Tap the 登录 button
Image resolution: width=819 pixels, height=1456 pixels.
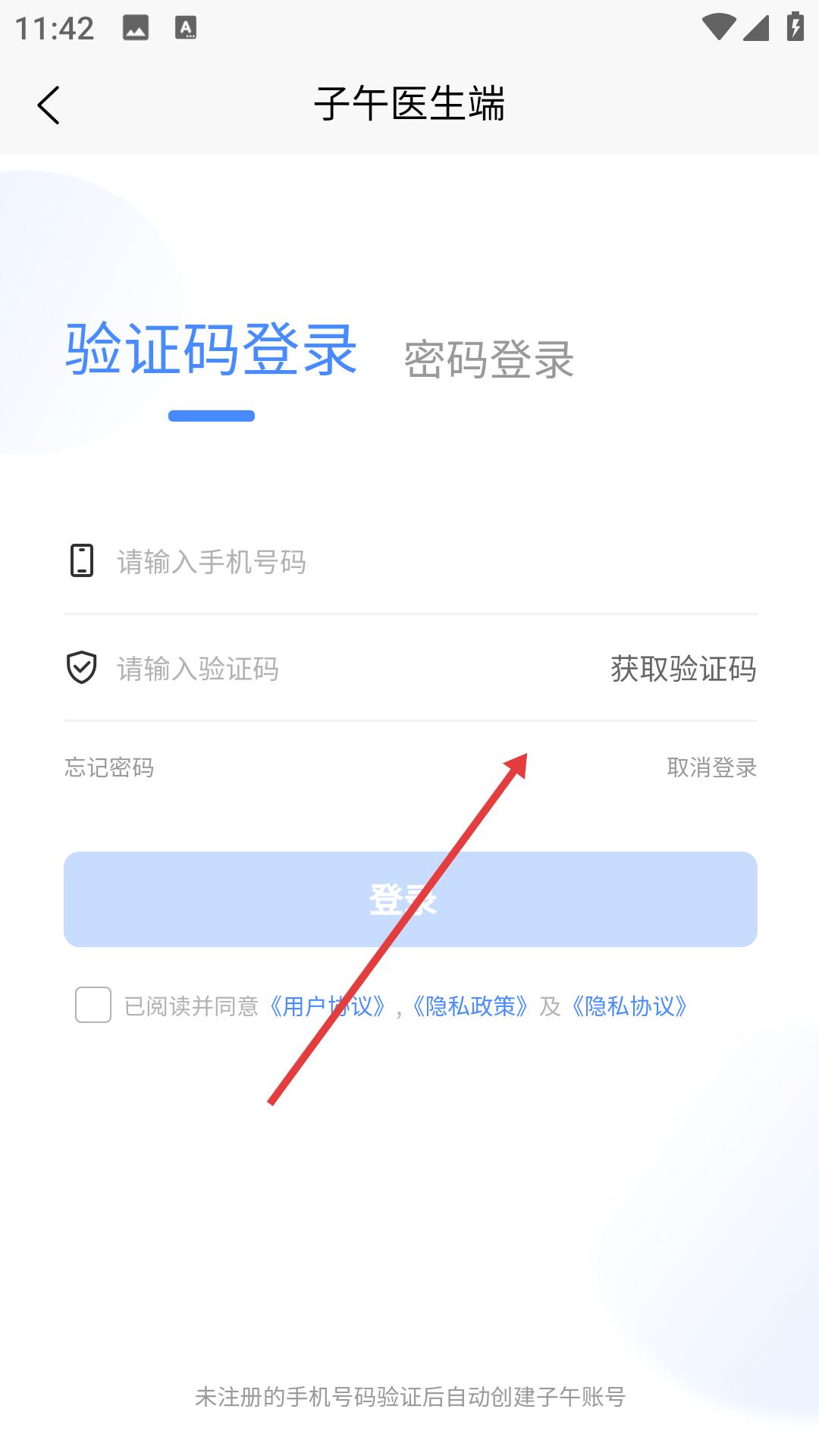(x=410, y=899)
